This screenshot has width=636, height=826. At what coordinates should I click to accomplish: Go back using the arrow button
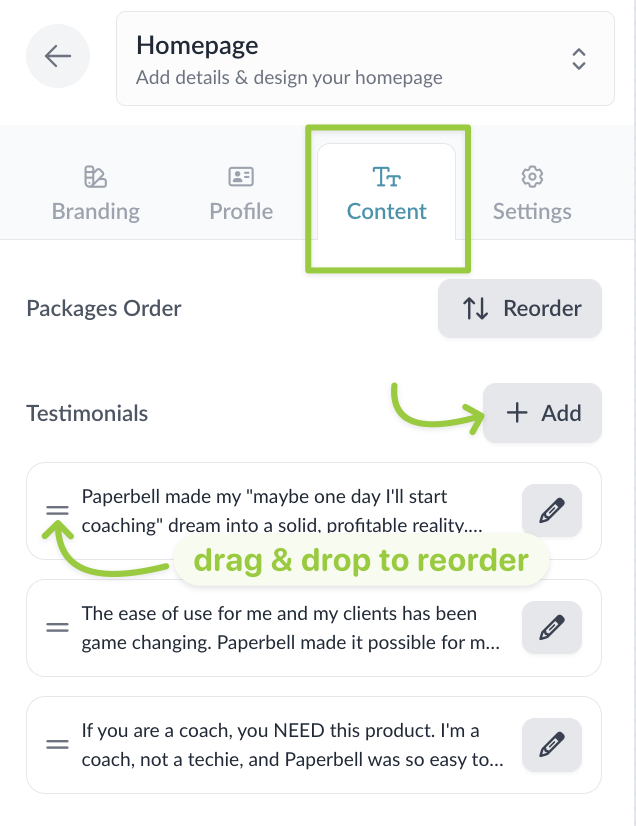coord(58,57)
